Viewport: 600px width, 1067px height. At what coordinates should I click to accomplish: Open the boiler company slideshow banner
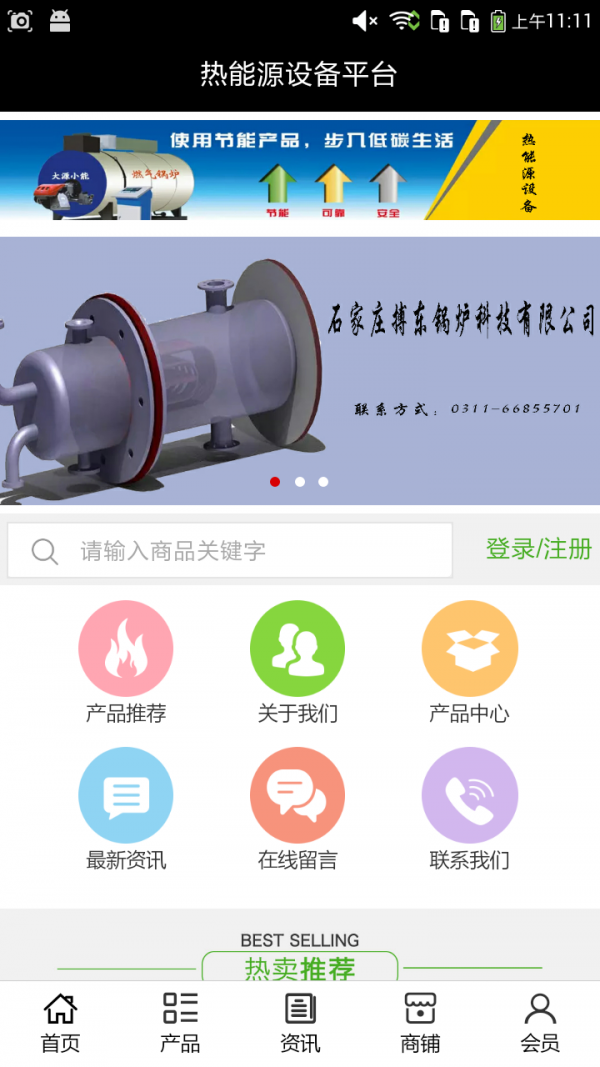[300, 370]
